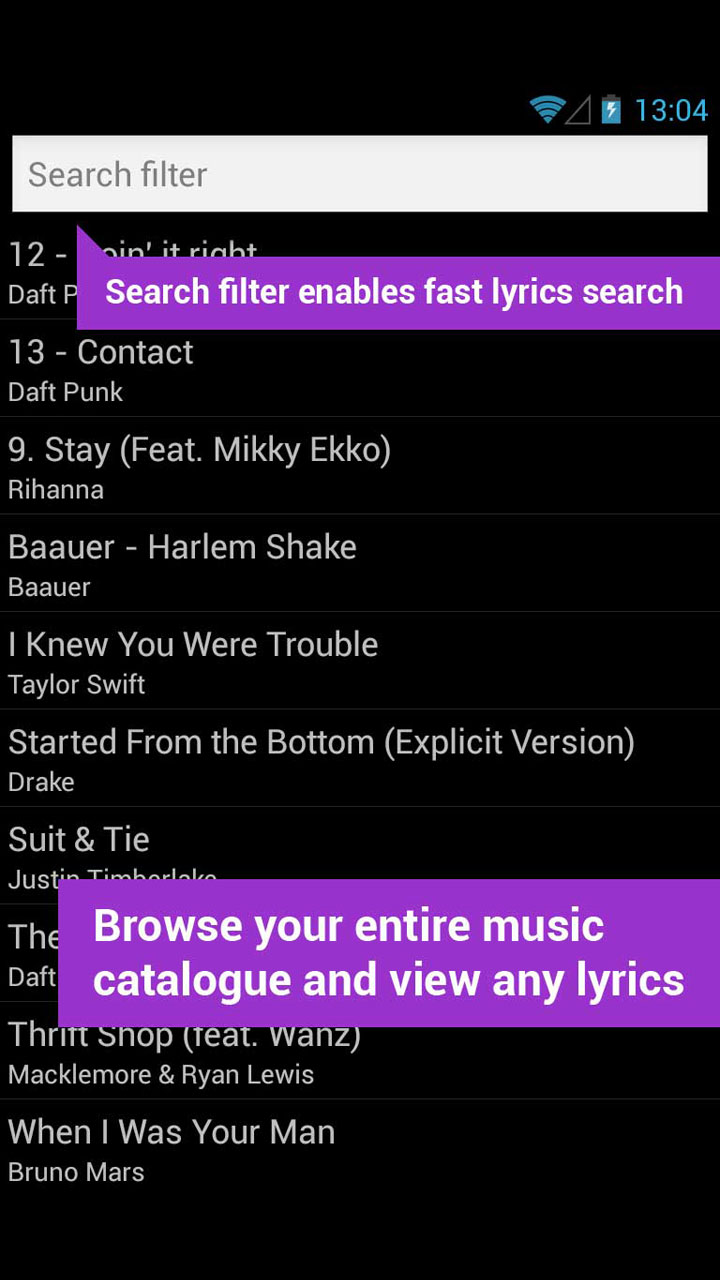
Task: Click the 13:04 clock display
Action: click(668, 110)
